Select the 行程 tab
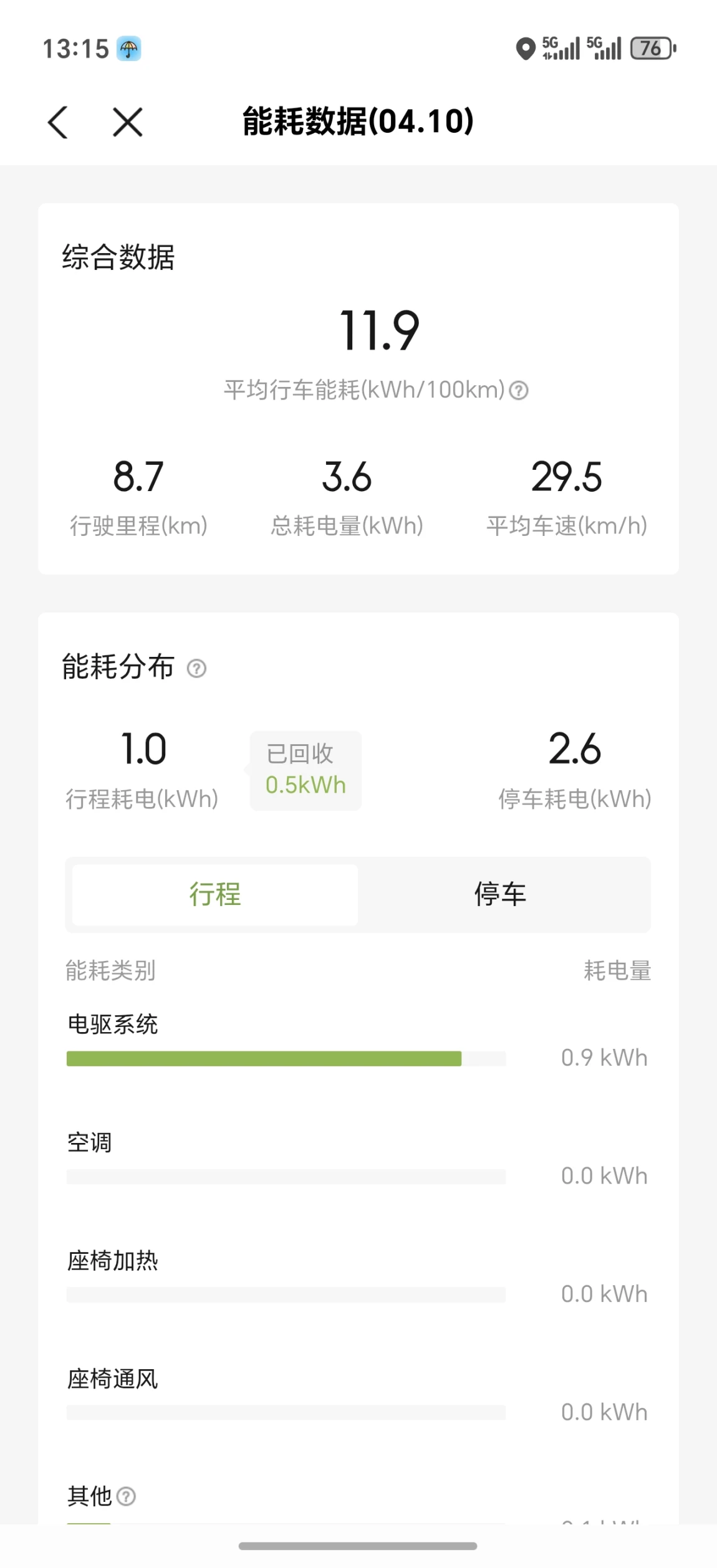717x1568 pixels. tap(215, 894)
